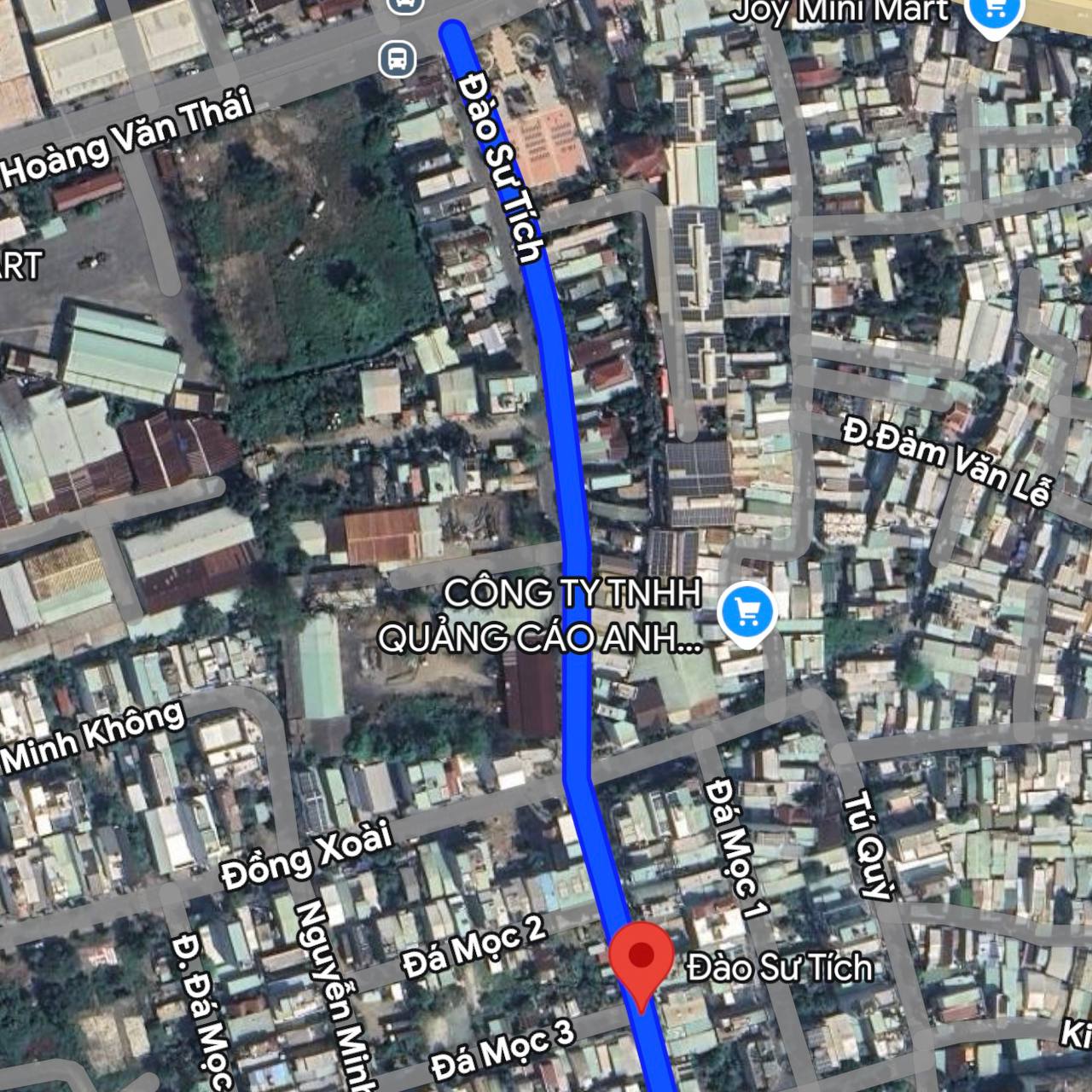Image resolution: width=1092 pixels, height=1092 pixels.
Task: Open the CÔNG TY TNHH QUẢNG CÁO ANH shop marker
Action: click(x=746, y=611)
